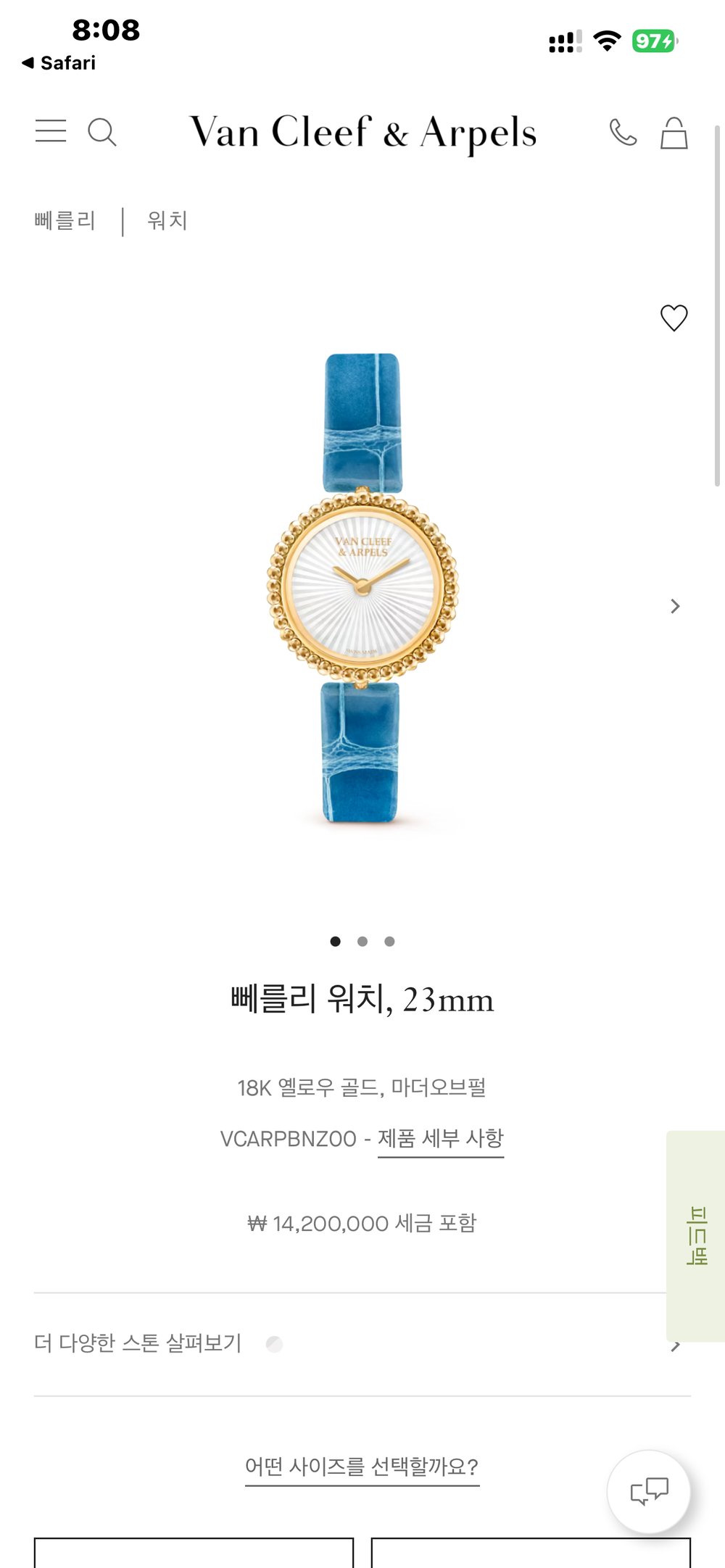Add the watch to wishlist with heart
This screenshot has width=725, height=1568.
[x=674, y=318]
